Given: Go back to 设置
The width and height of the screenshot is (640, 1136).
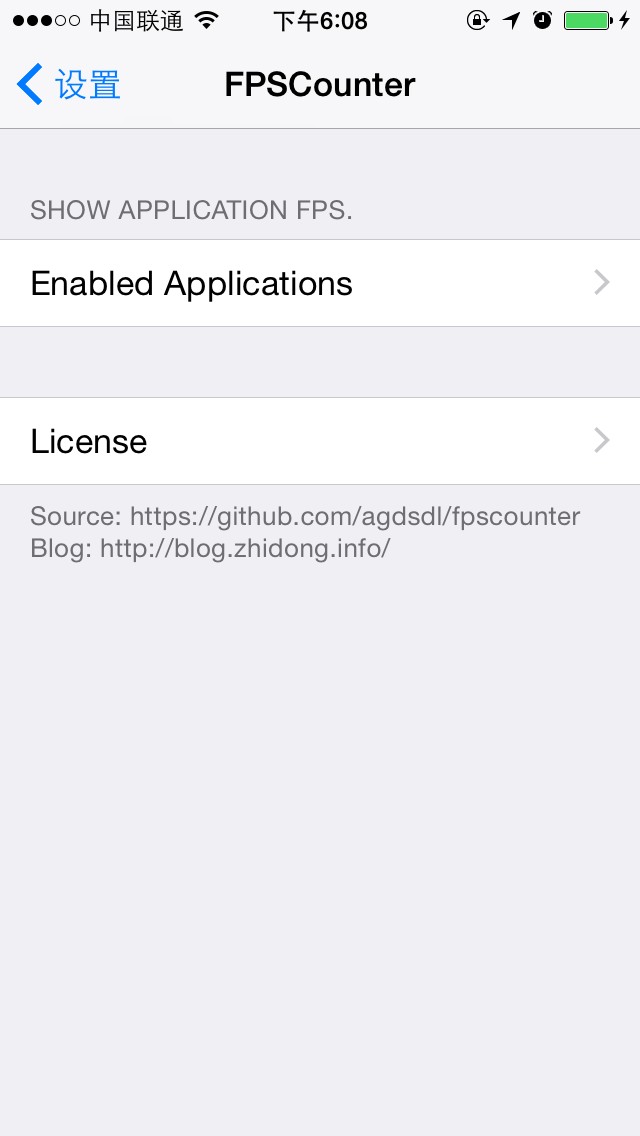Looking at the screenshot, I should pyautogui.click(x=69, y=84).
